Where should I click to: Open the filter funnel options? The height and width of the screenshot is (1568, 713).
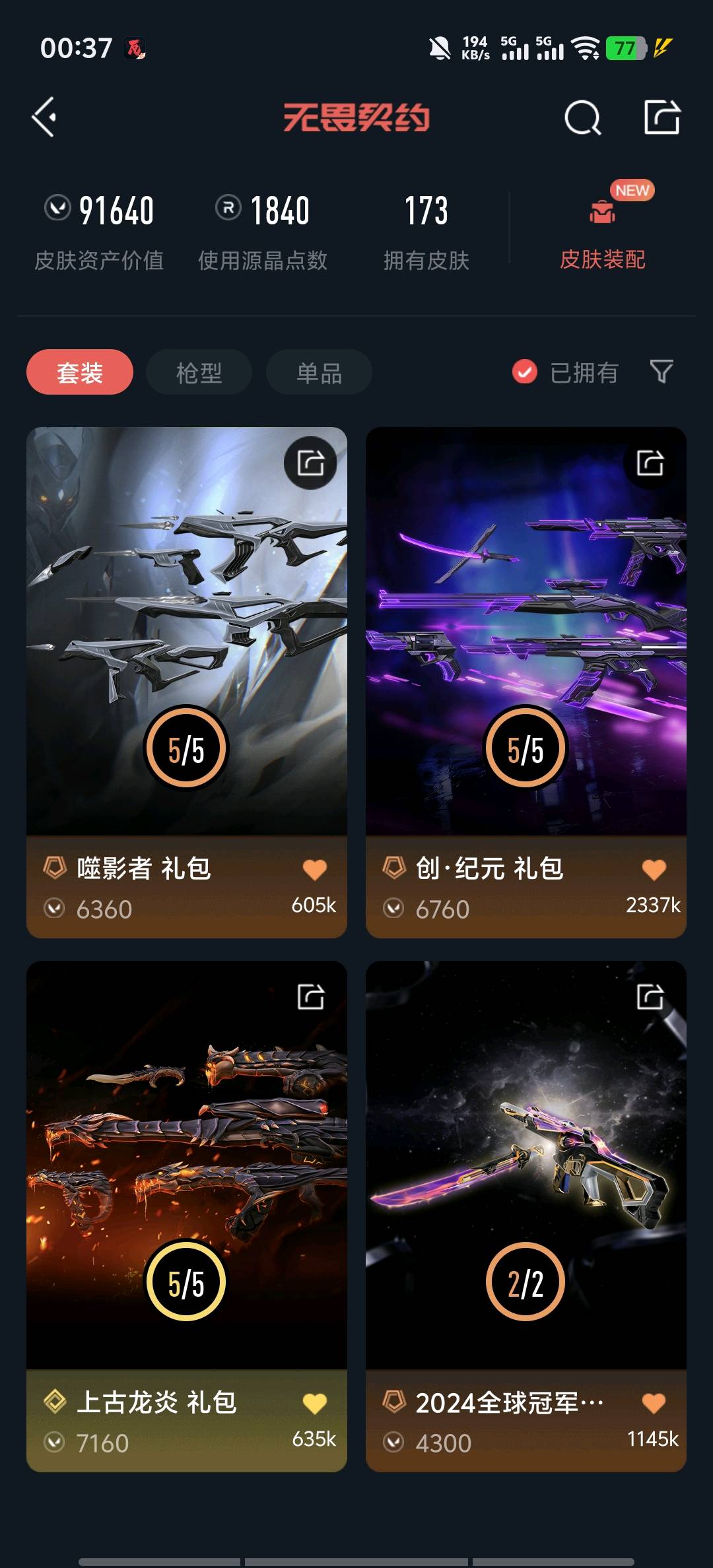pyautogui.click(x=662, y=372)
